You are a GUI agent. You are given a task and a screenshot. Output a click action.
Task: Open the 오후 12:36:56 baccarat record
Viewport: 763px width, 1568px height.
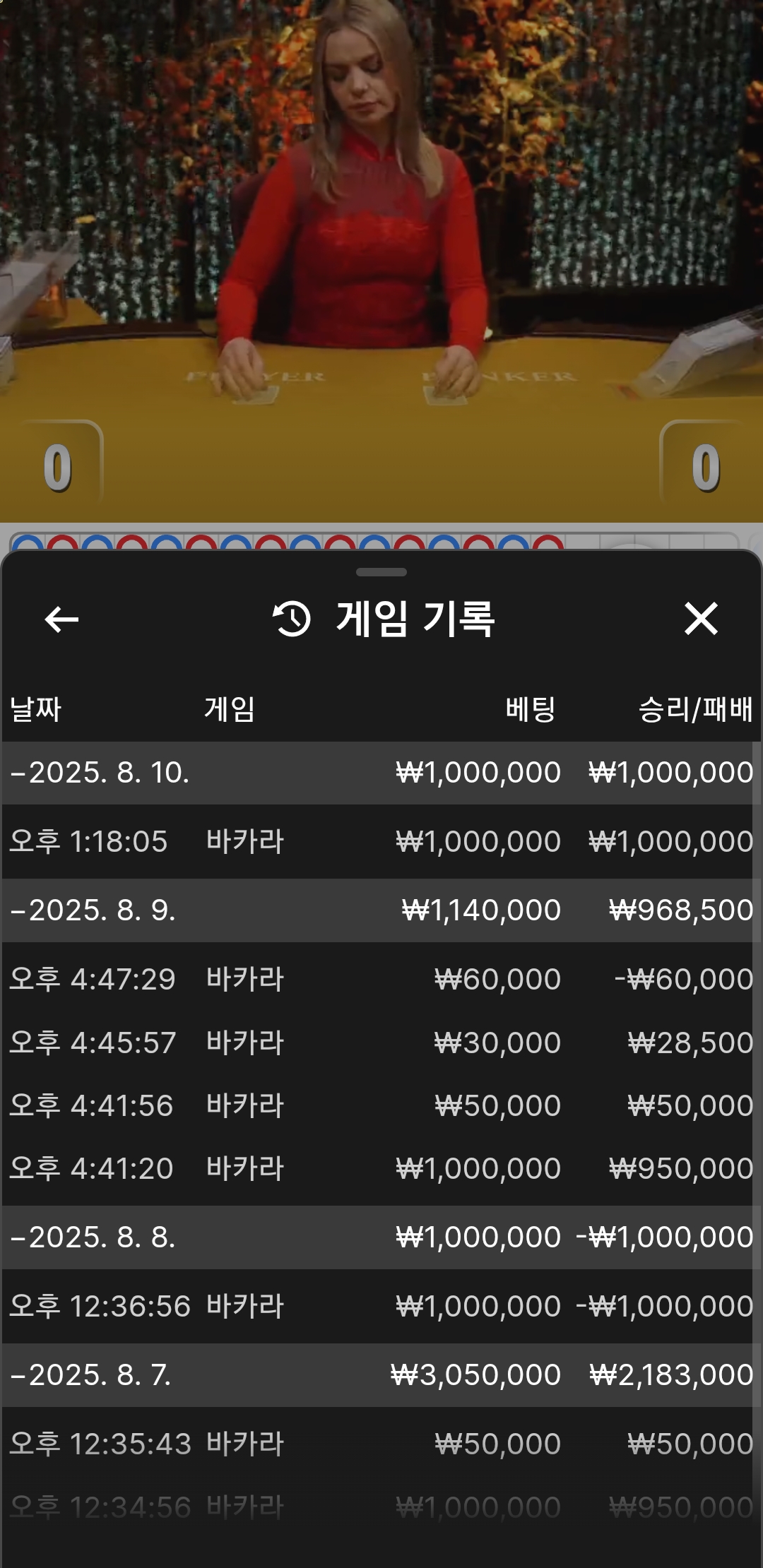click(381, 1307)
